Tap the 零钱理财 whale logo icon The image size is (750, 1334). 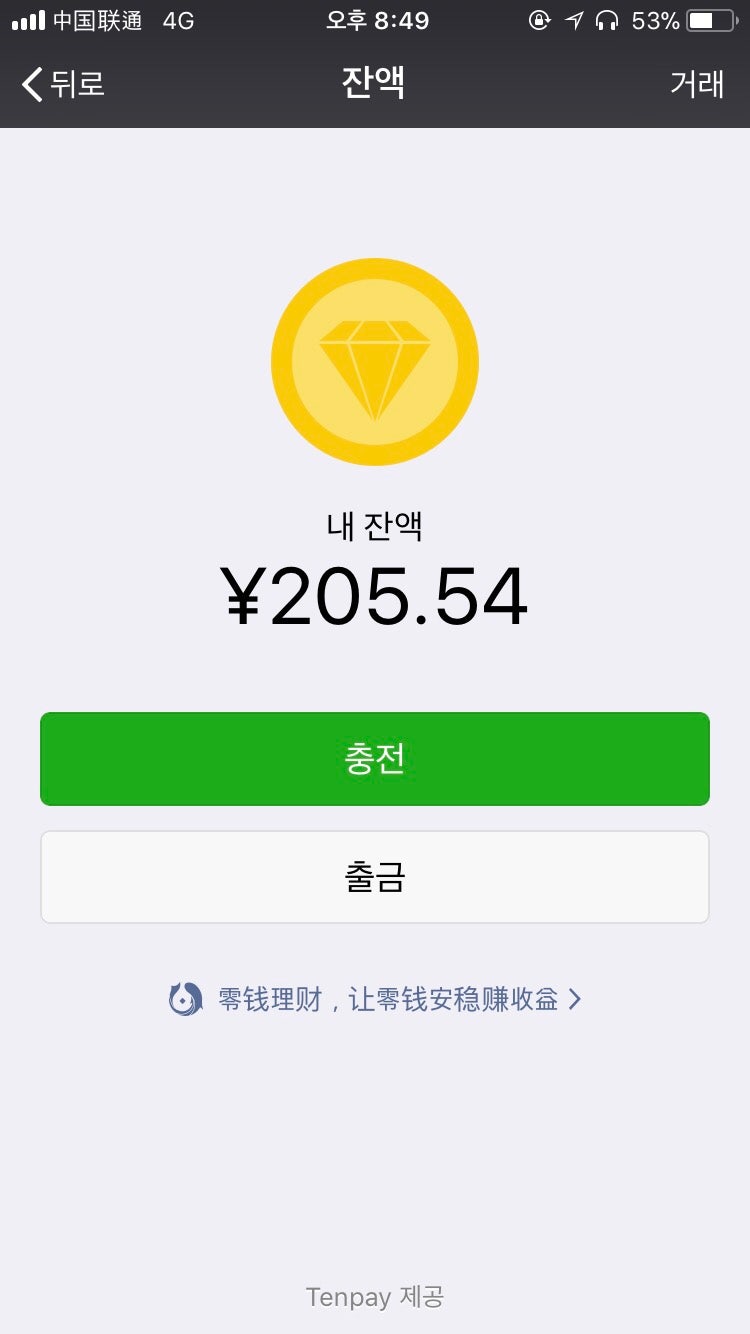pyautogui.click(x=185, y=999)
